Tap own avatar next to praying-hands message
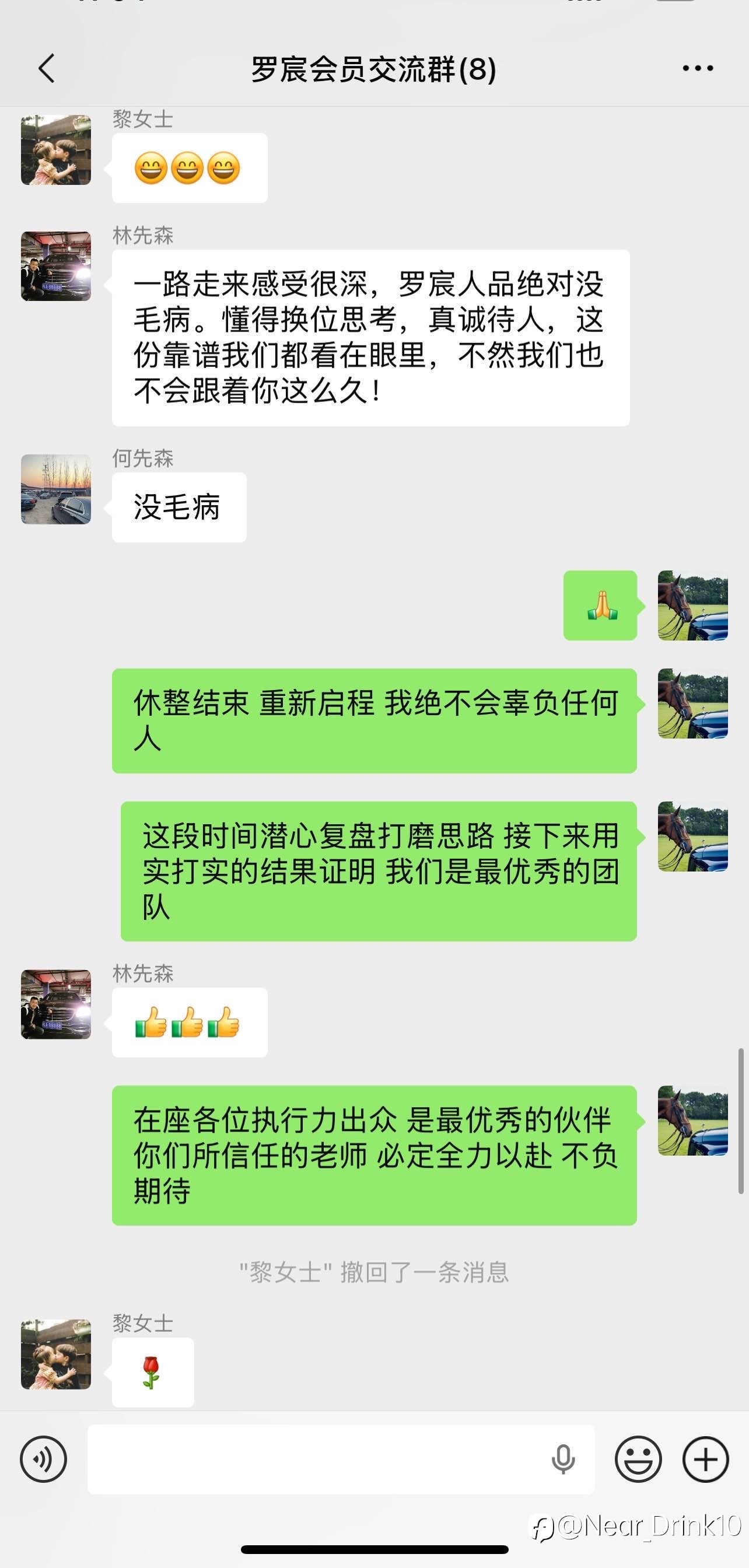The image size is (749, 1568). (x=692, y=605)
